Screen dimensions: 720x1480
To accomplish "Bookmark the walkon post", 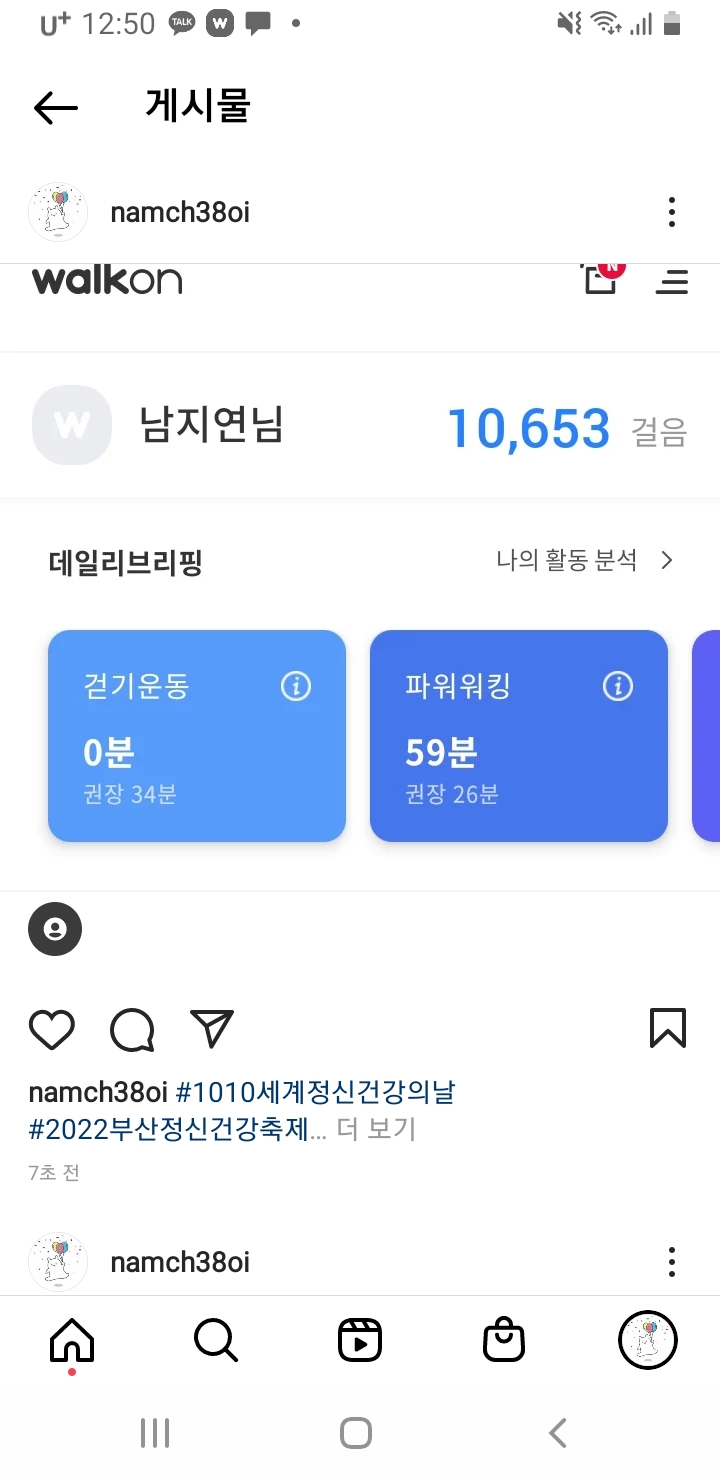I will pos(668,1028).
